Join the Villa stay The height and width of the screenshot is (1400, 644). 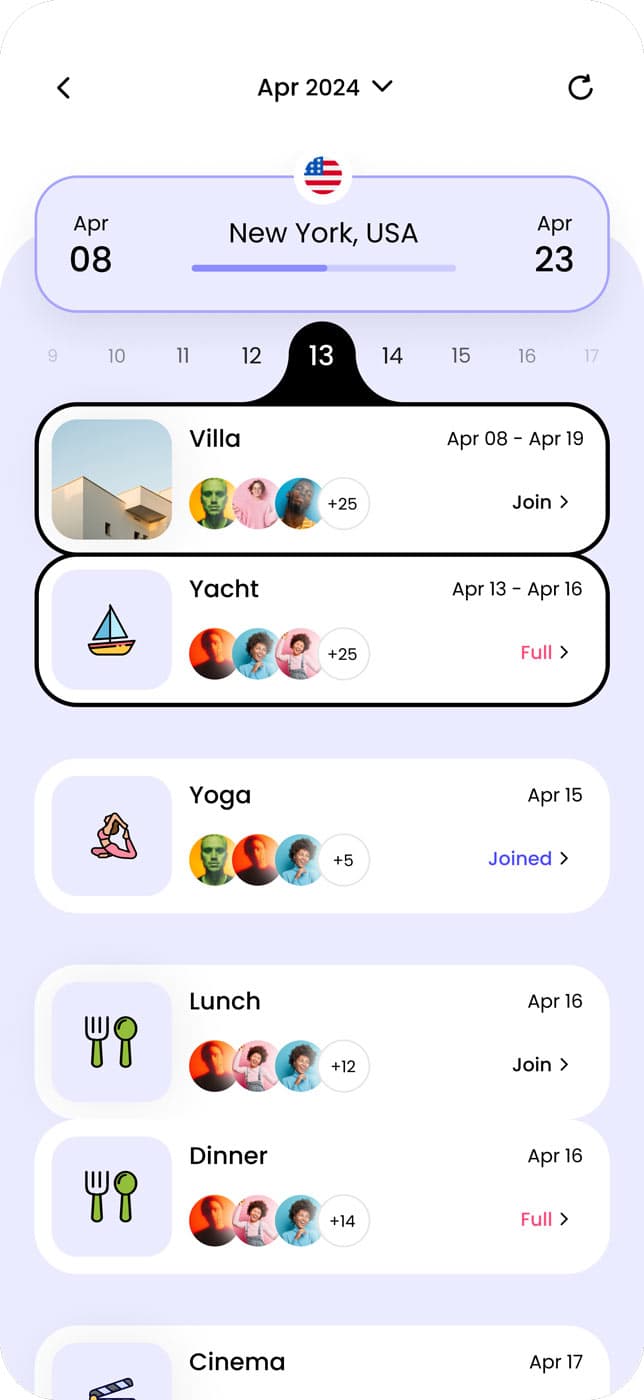540,502
